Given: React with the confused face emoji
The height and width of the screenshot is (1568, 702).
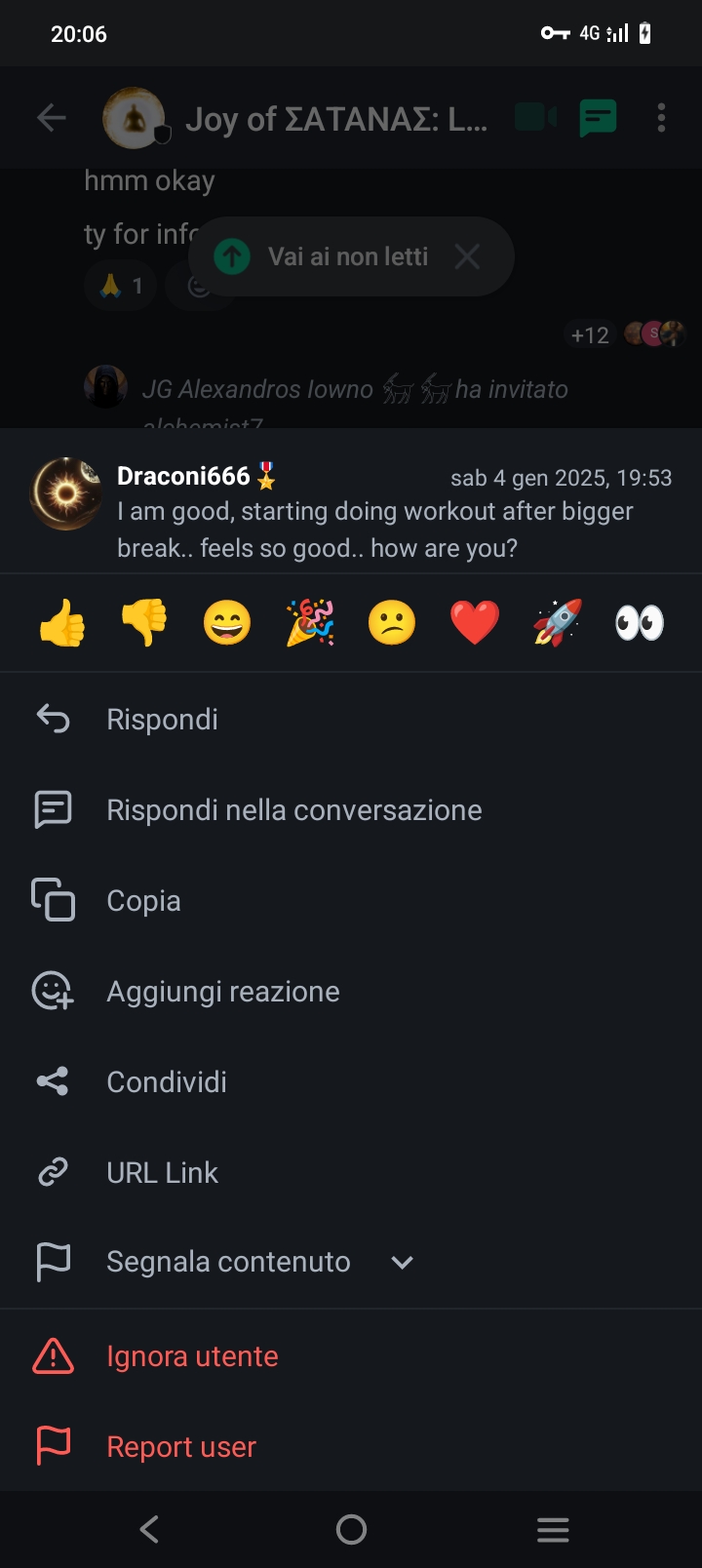Looking at the screenshot, I should point(392,622).
